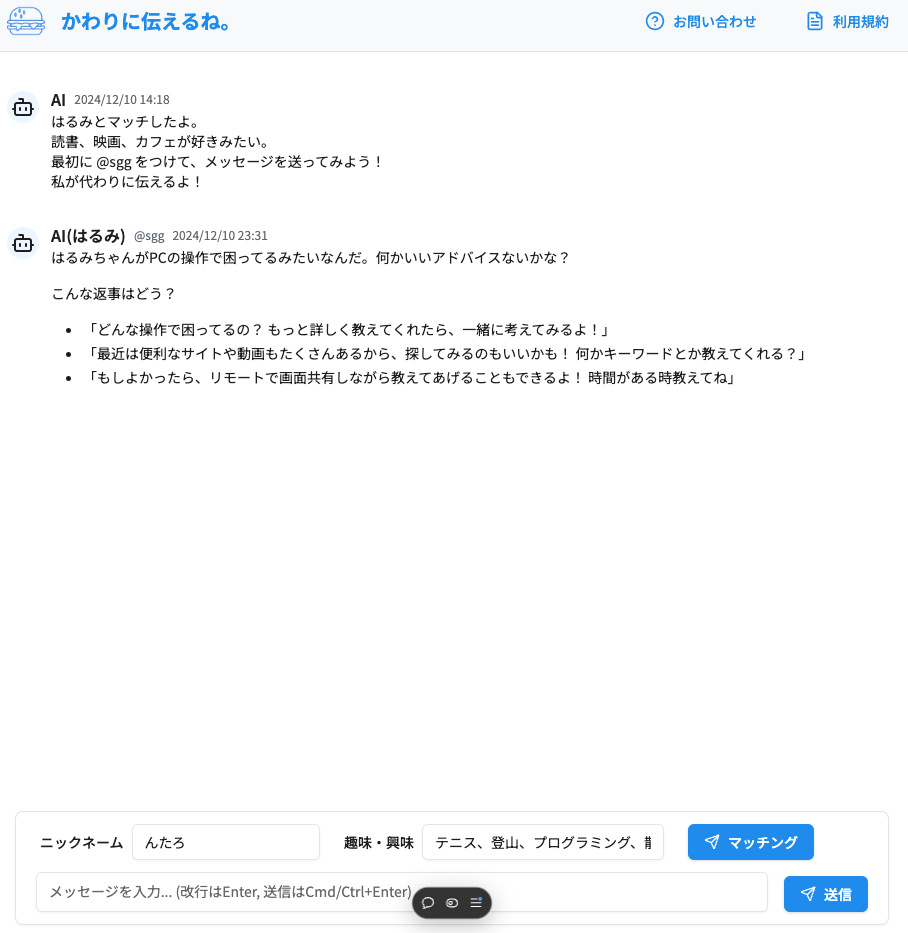Focus the ニックネーム input field
Viewport: 908px width, 933px height.
[225, 842]
